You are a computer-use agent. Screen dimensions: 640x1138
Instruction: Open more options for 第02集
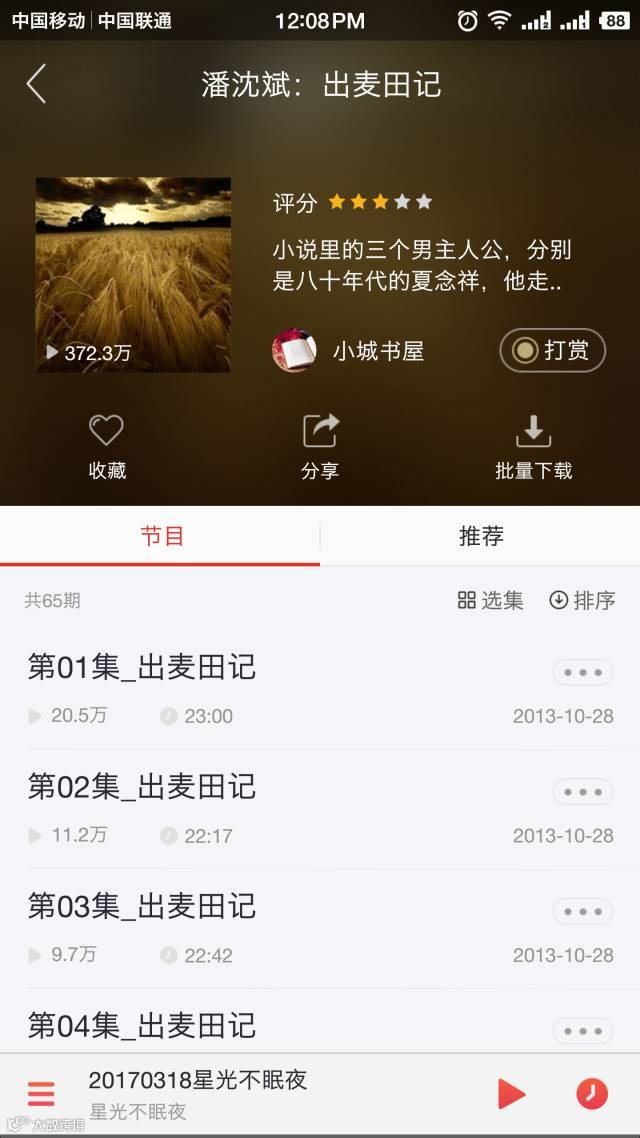point(582,792)
